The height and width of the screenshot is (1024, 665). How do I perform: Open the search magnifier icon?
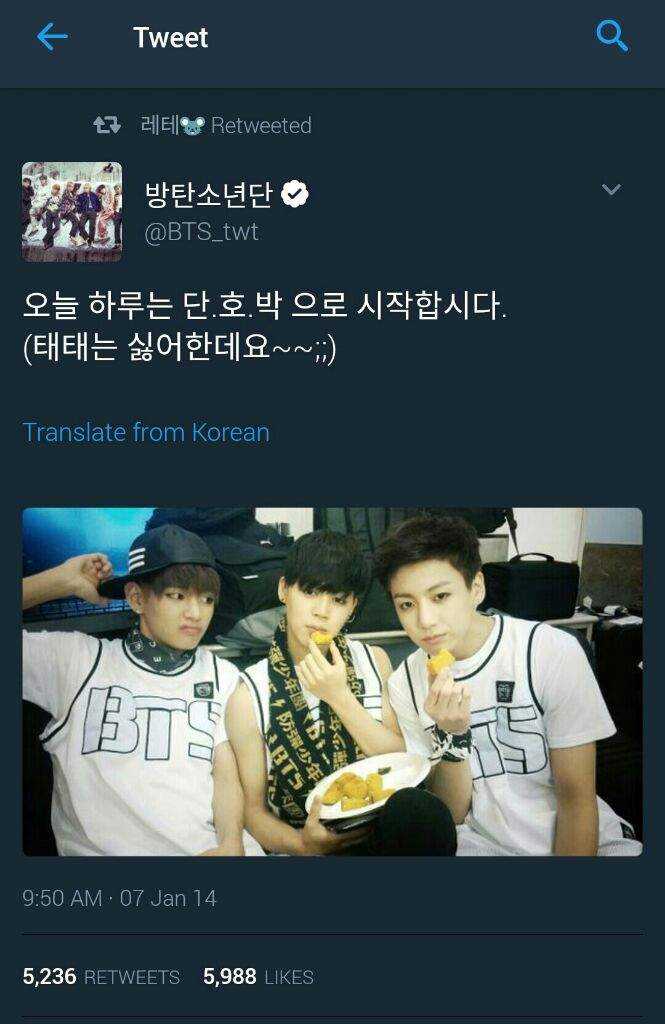(x=611, y=37)
